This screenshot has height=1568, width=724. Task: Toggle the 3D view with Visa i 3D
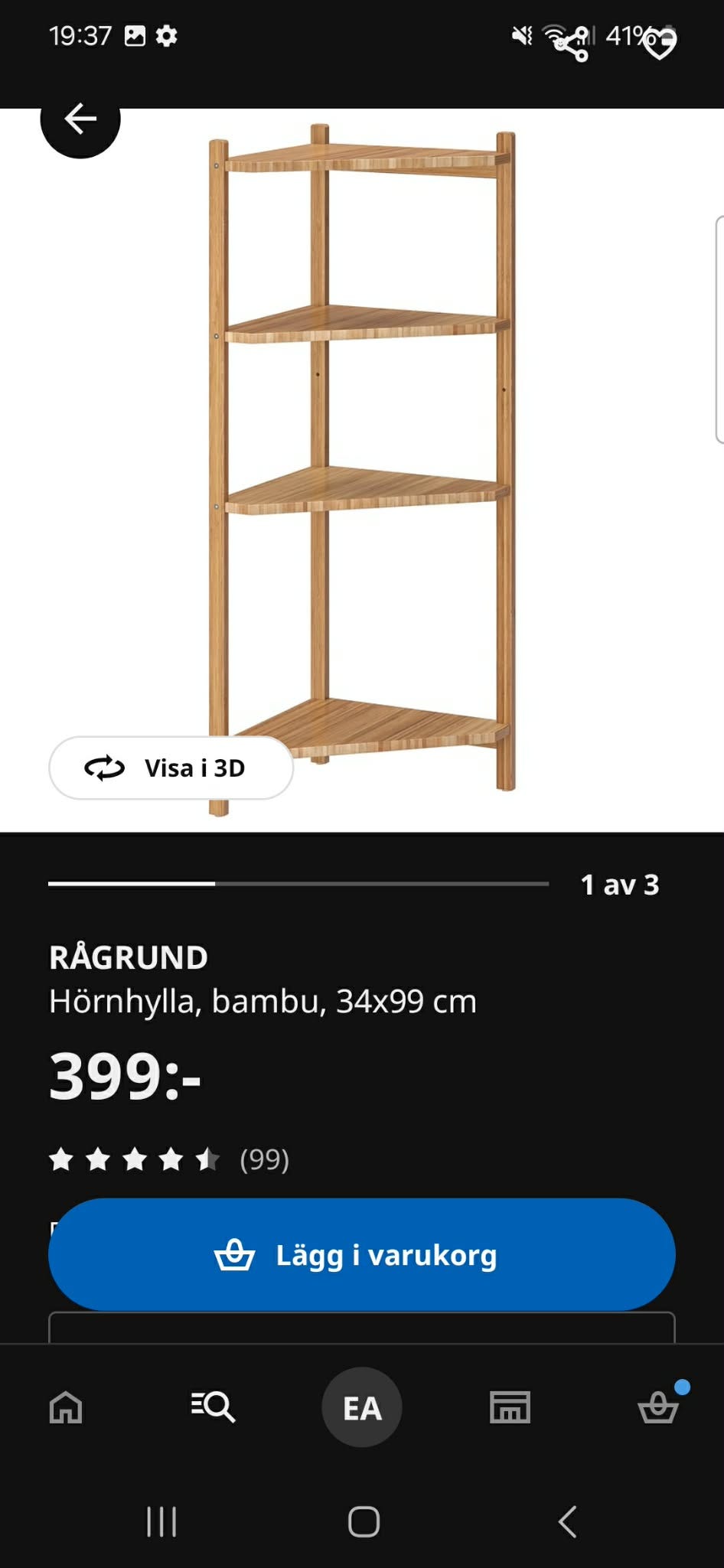pos(170,768)
